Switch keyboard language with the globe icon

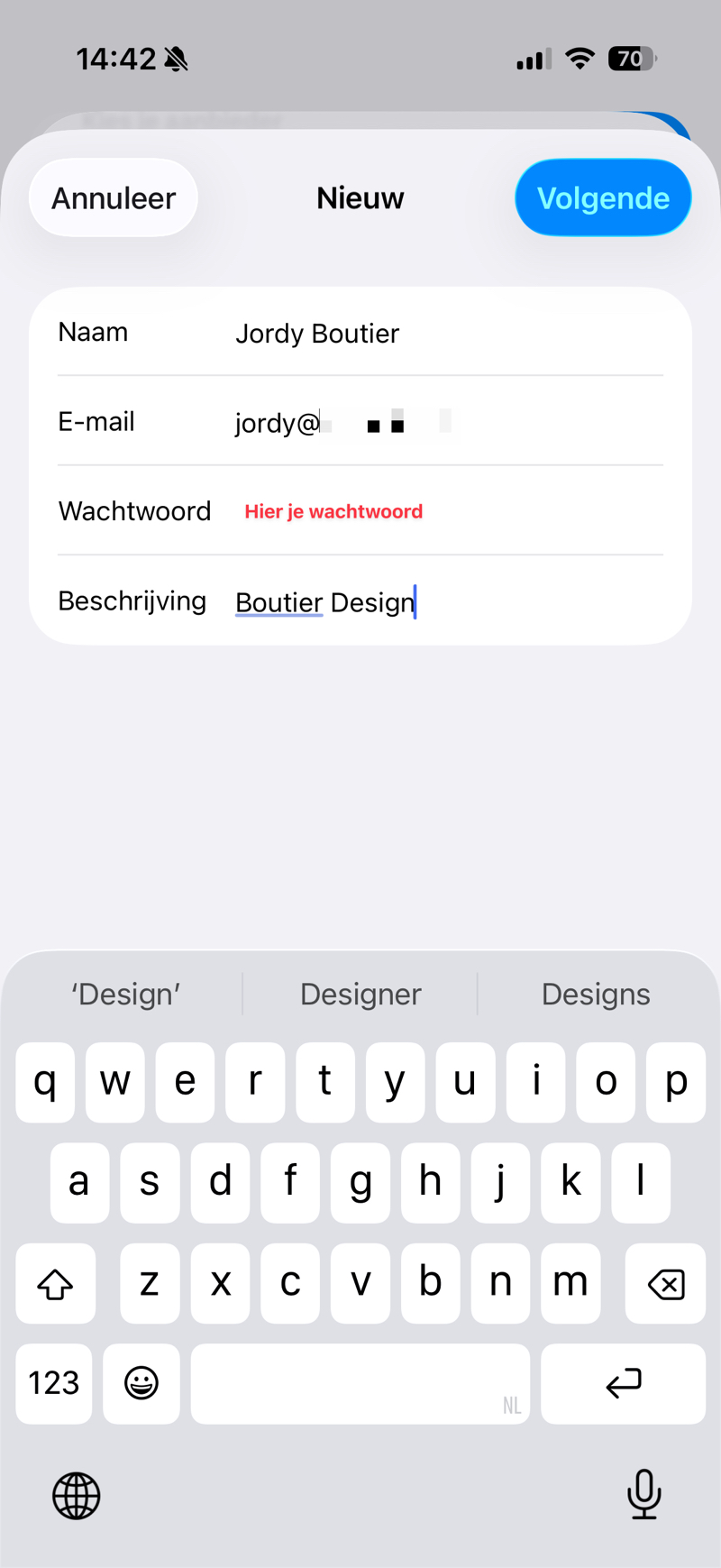click(77, 1496)
